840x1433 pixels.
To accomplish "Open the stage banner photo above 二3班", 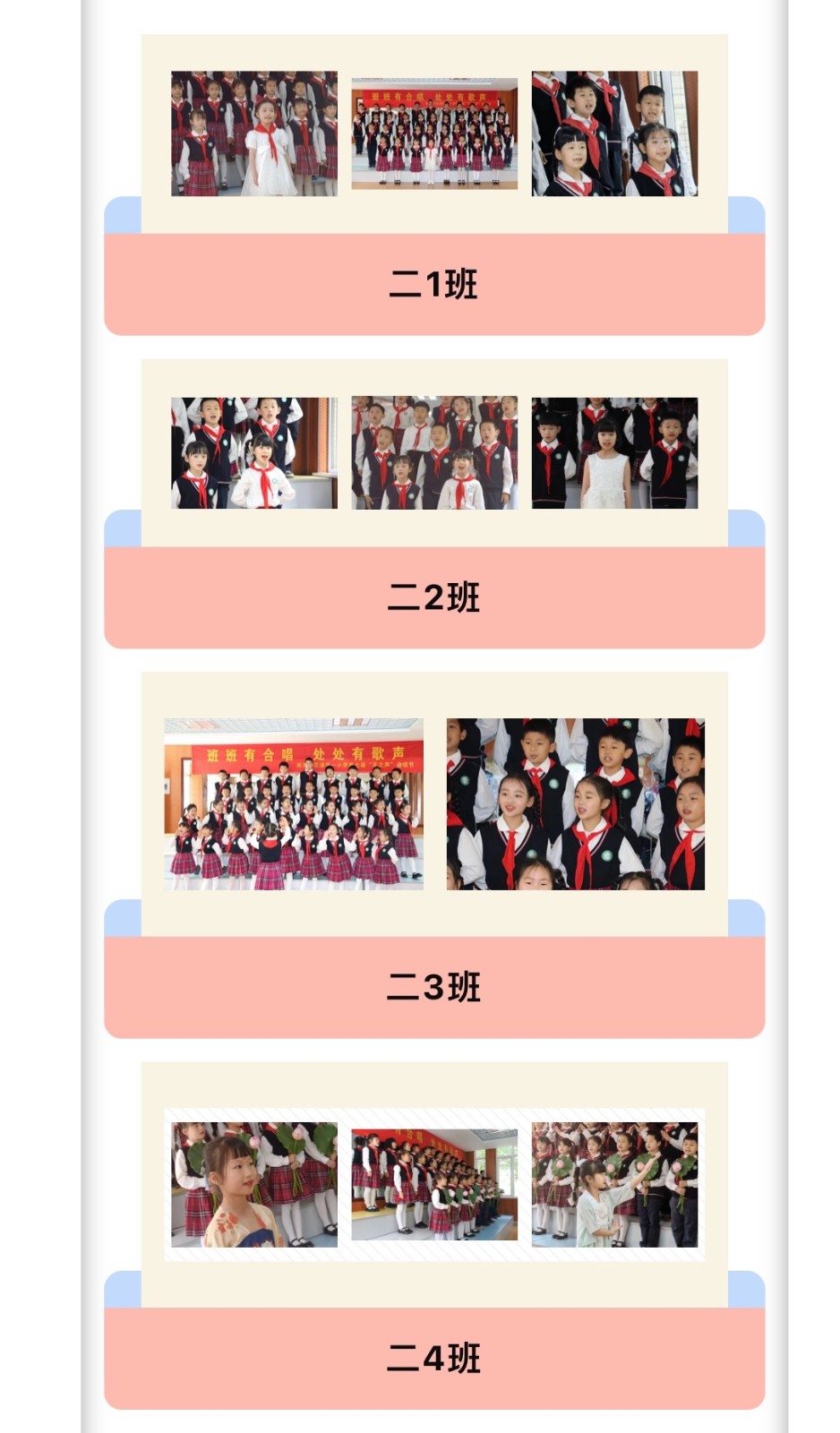I will (294, 803).
